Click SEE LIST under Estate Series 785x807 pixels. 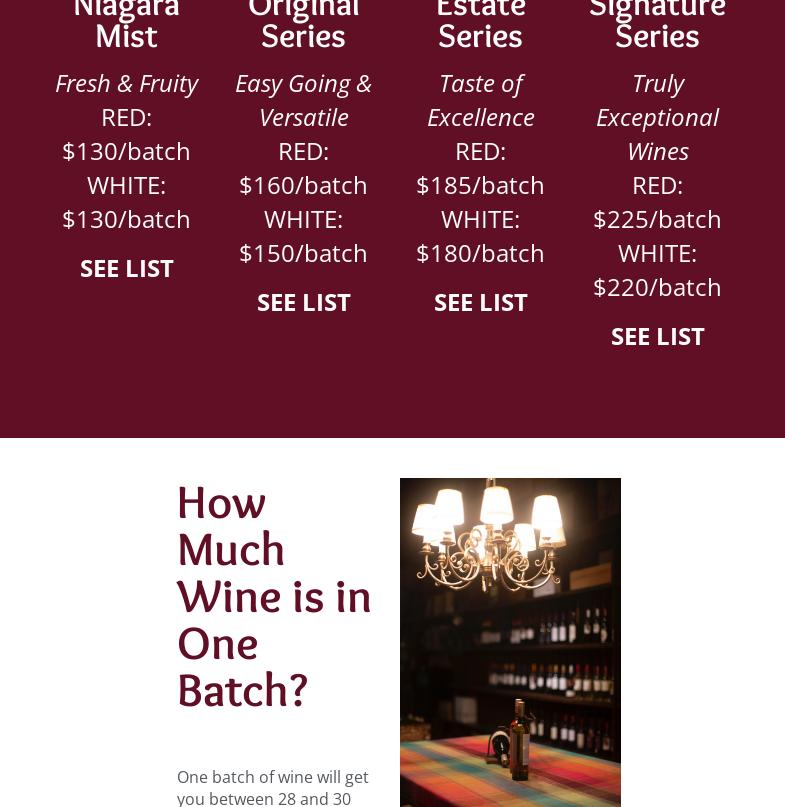pyautogui.click(x=480, y=301)
